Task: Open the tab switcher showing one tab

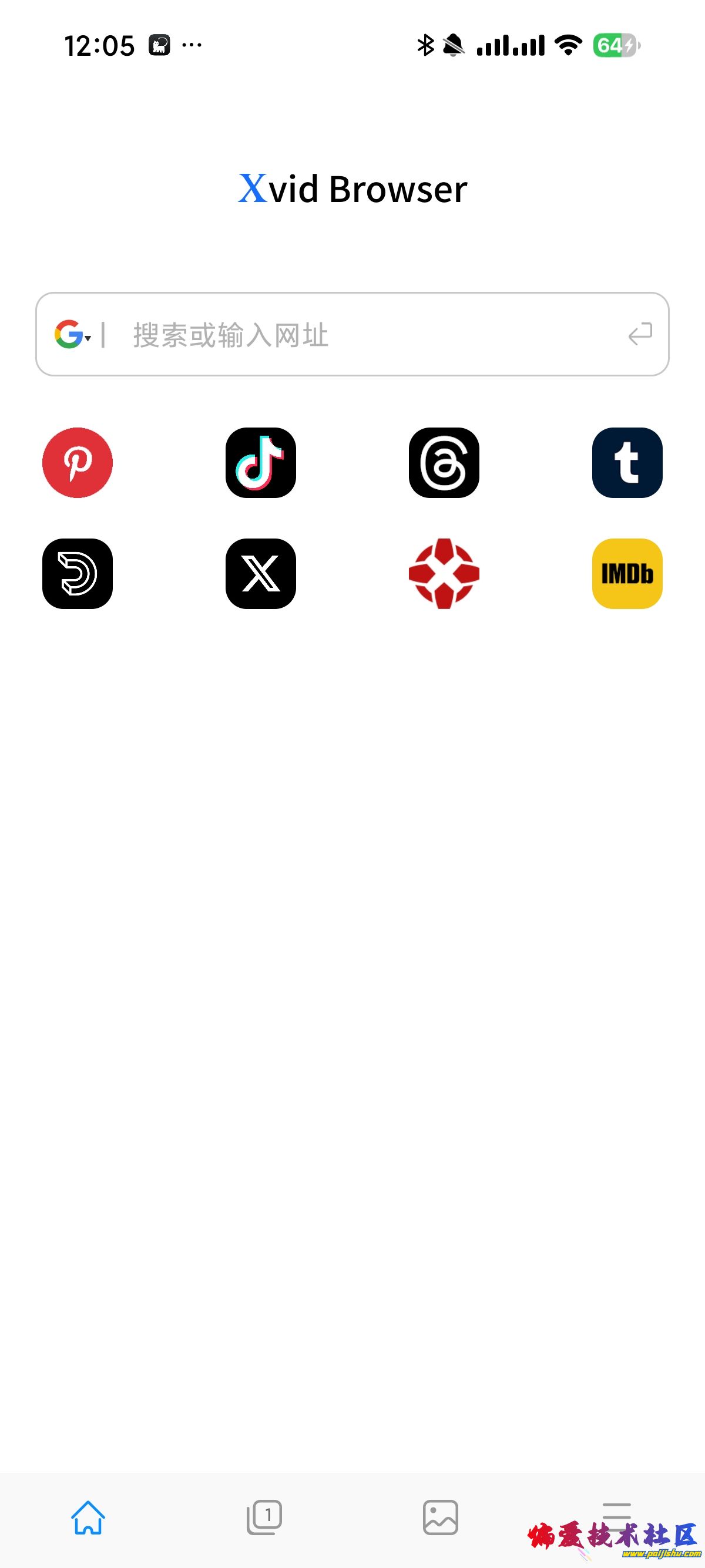Action: (x=264, y=1517)
